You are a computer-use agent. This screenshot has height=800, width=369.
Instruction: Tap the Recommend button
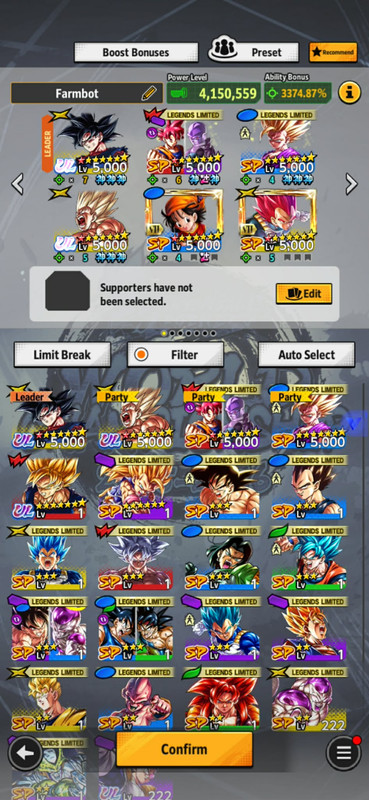333,52
